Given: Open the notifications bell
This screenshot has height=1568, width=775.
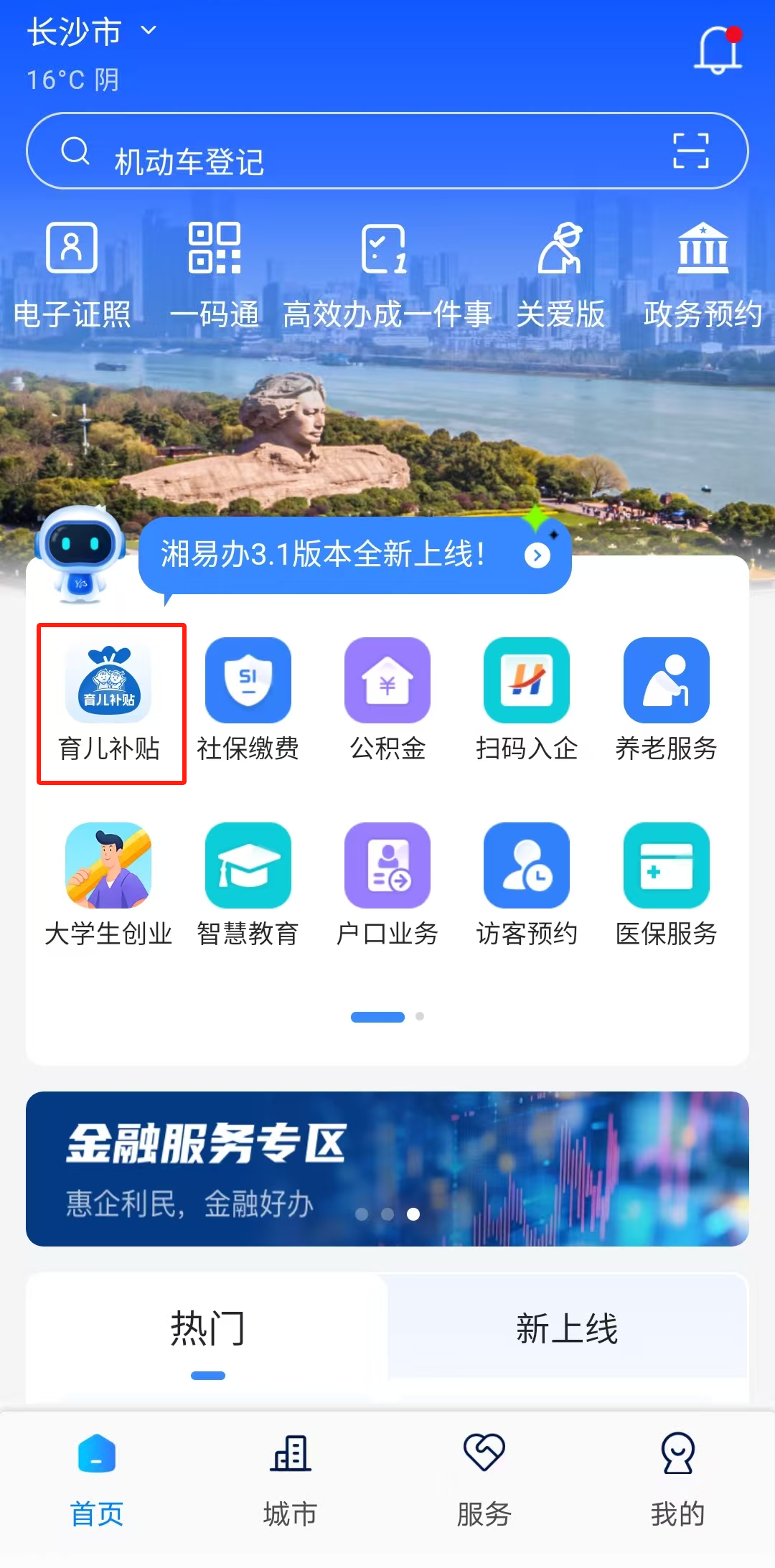Looking at the screenshot, I should 718,50.
